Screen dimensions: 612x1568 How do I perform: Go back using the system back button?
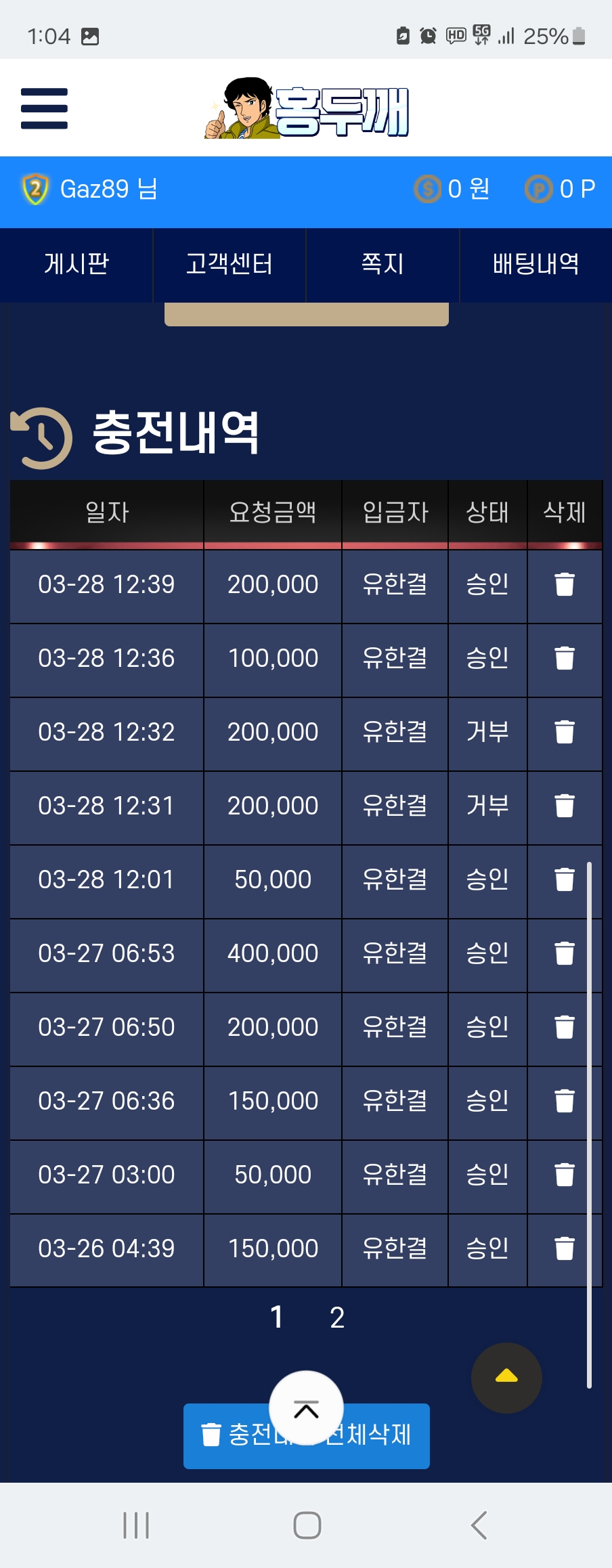[x=479, y=1525]
